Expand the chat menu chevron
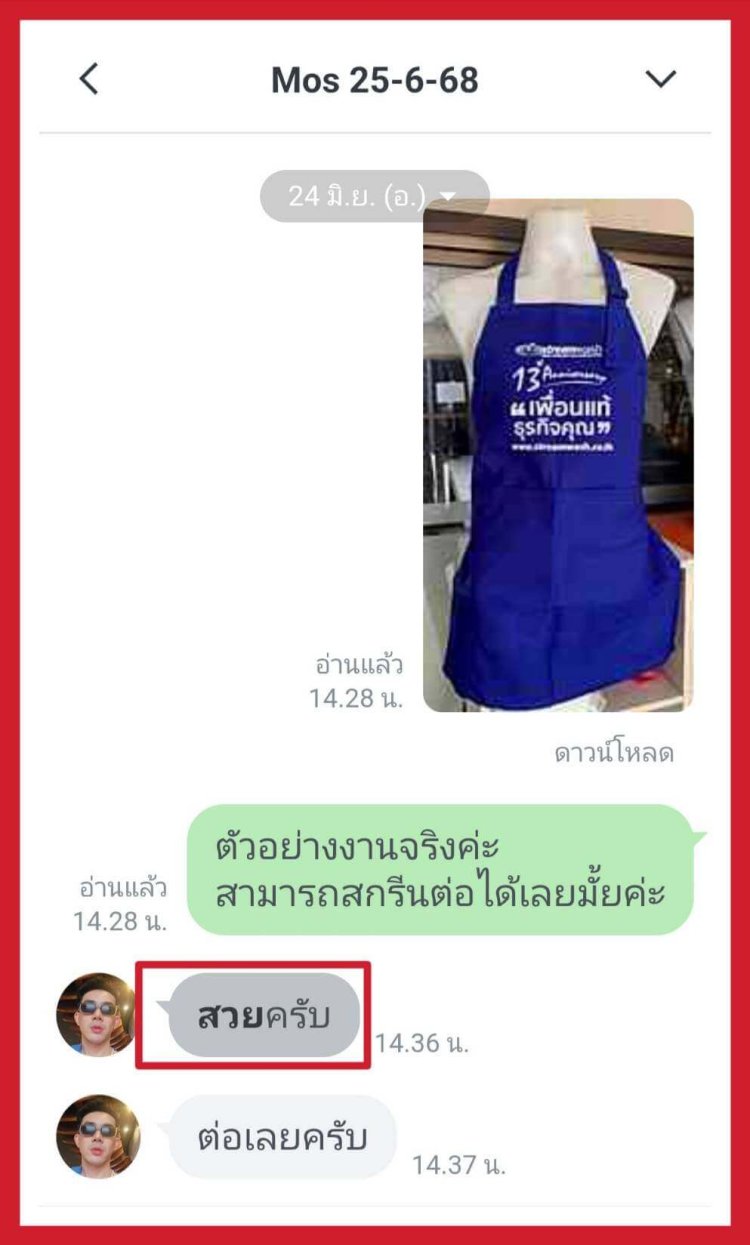 661,79
